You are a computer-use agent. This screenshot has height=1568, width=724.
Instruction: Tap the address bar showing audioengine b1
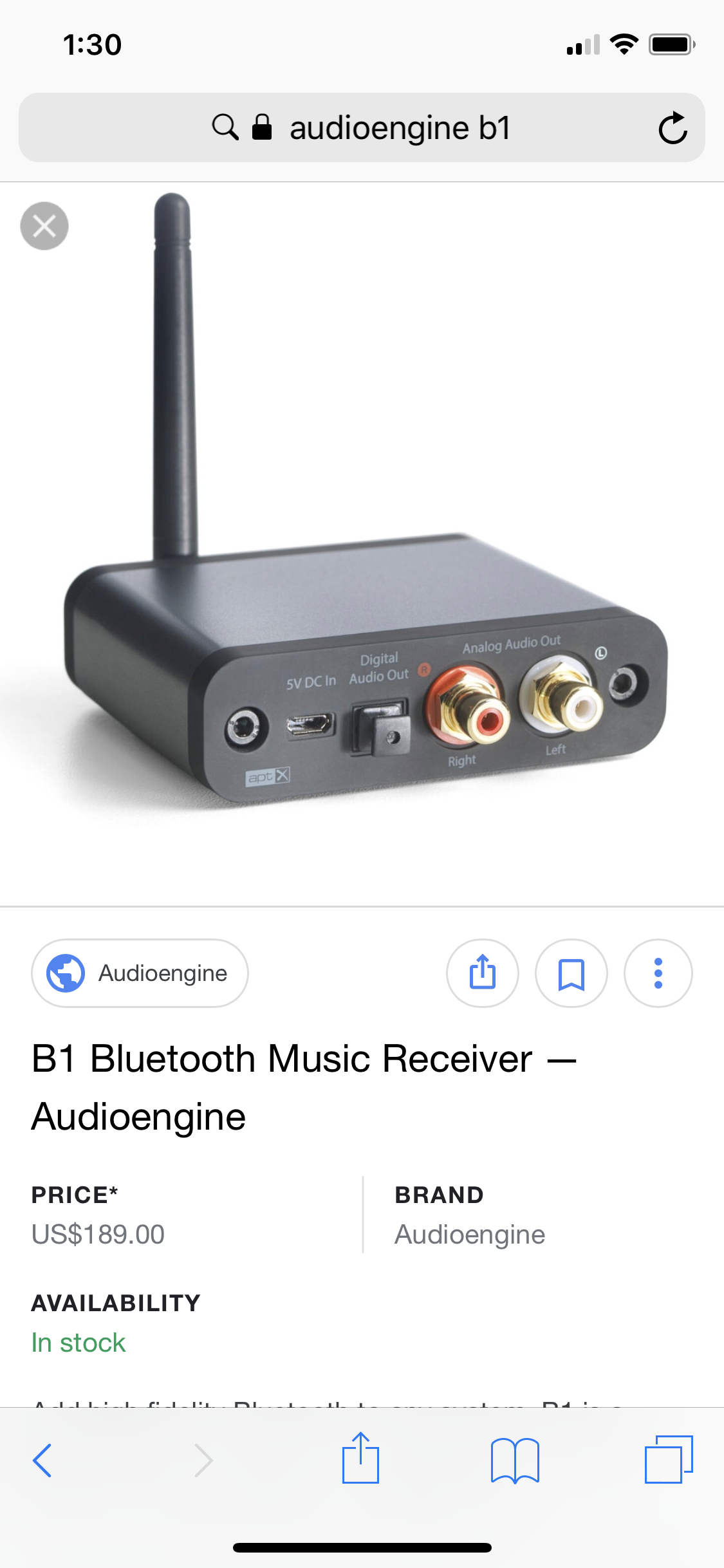pyautogui.click(x=362, y=127)
